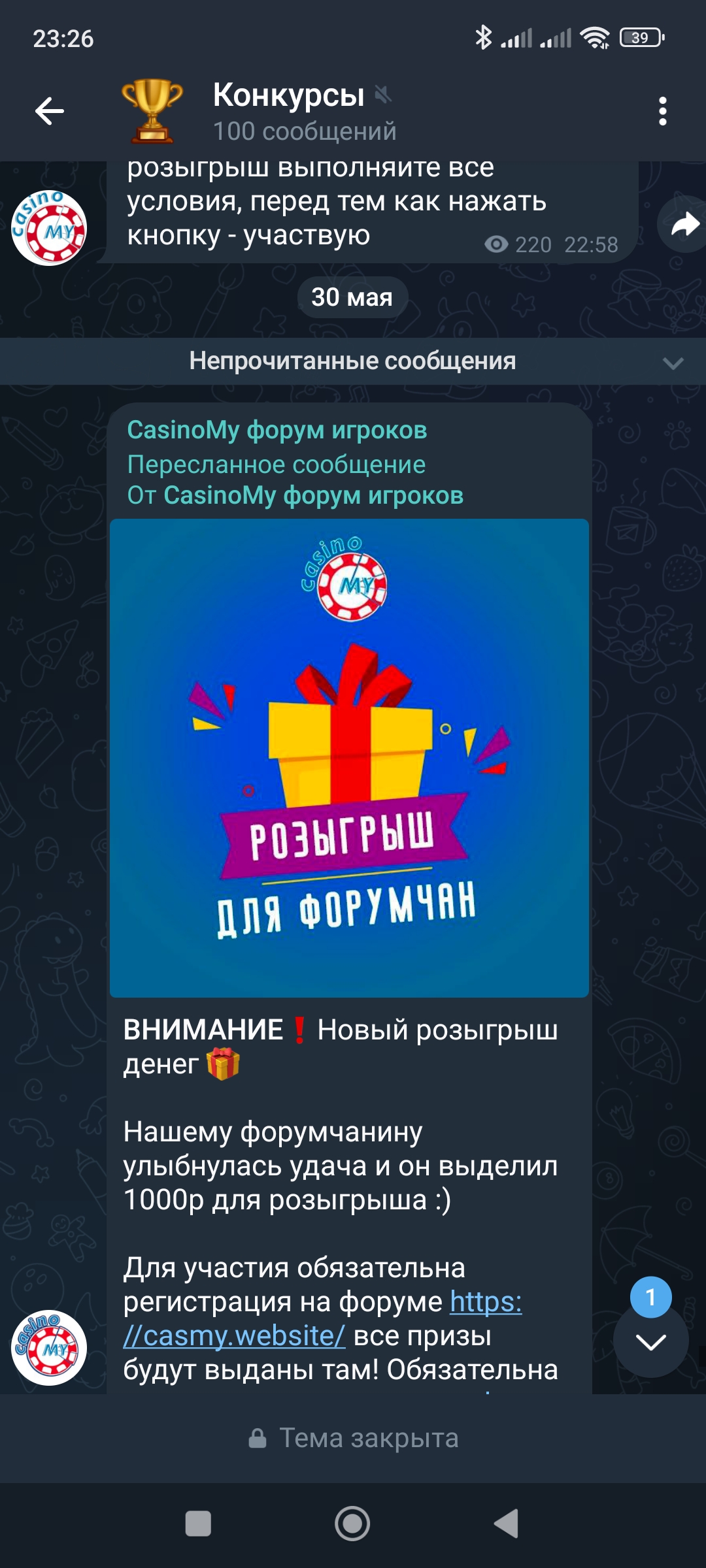
Task: Open forwarded source CasinoMy форум игроков
Action: coord(313,495)
